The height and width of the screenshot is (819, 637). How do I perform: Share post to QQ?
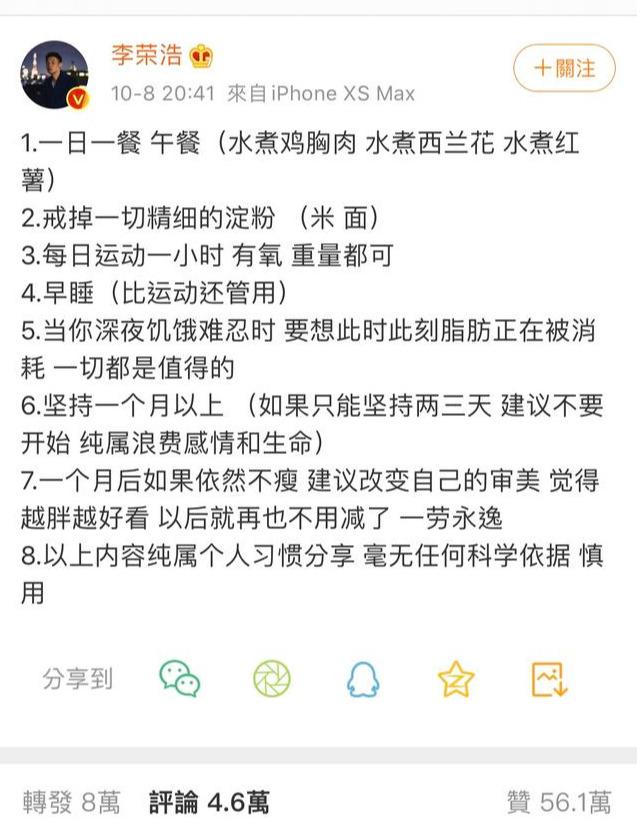(363, 679)
